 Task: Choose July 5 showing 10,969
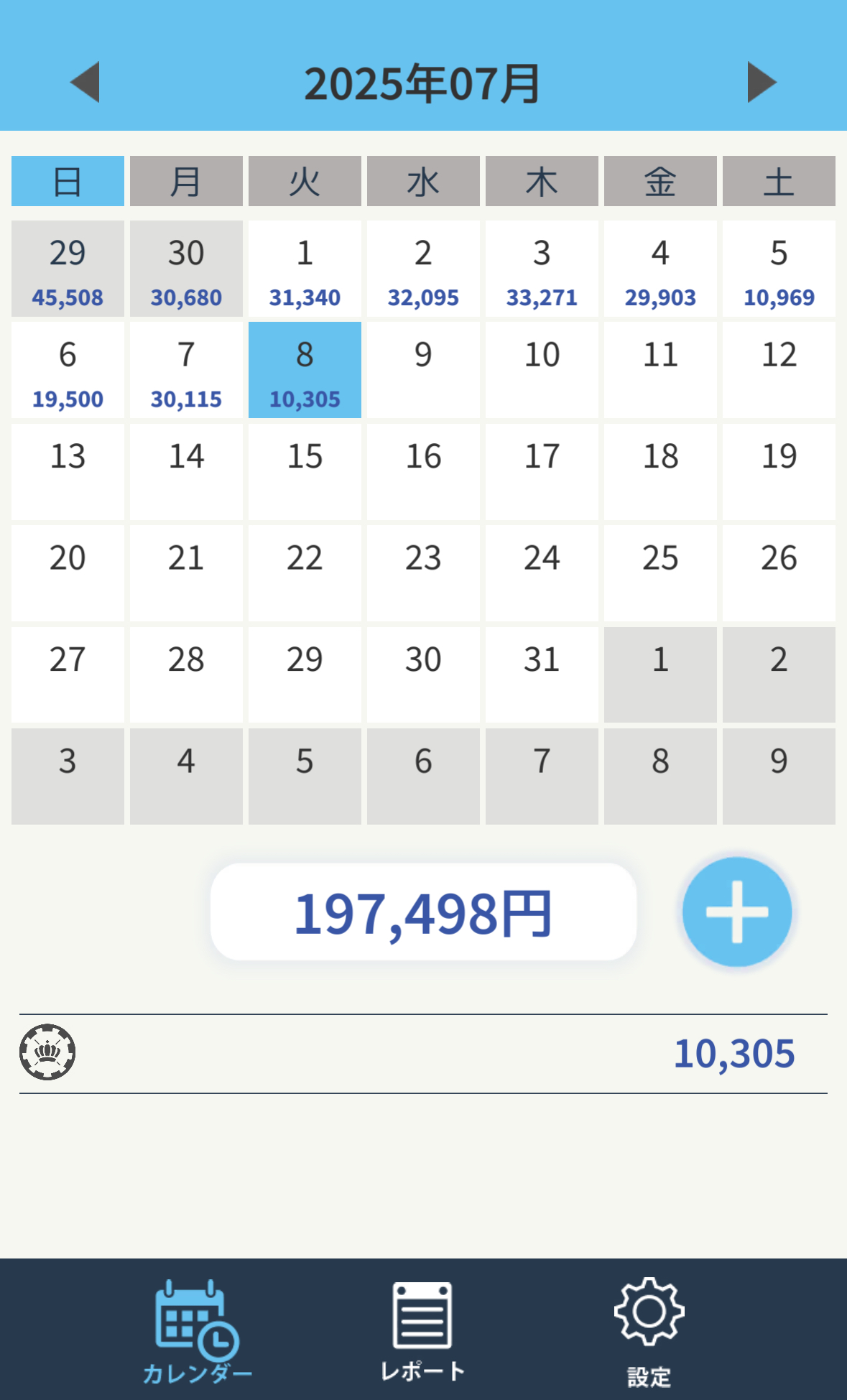779,269
